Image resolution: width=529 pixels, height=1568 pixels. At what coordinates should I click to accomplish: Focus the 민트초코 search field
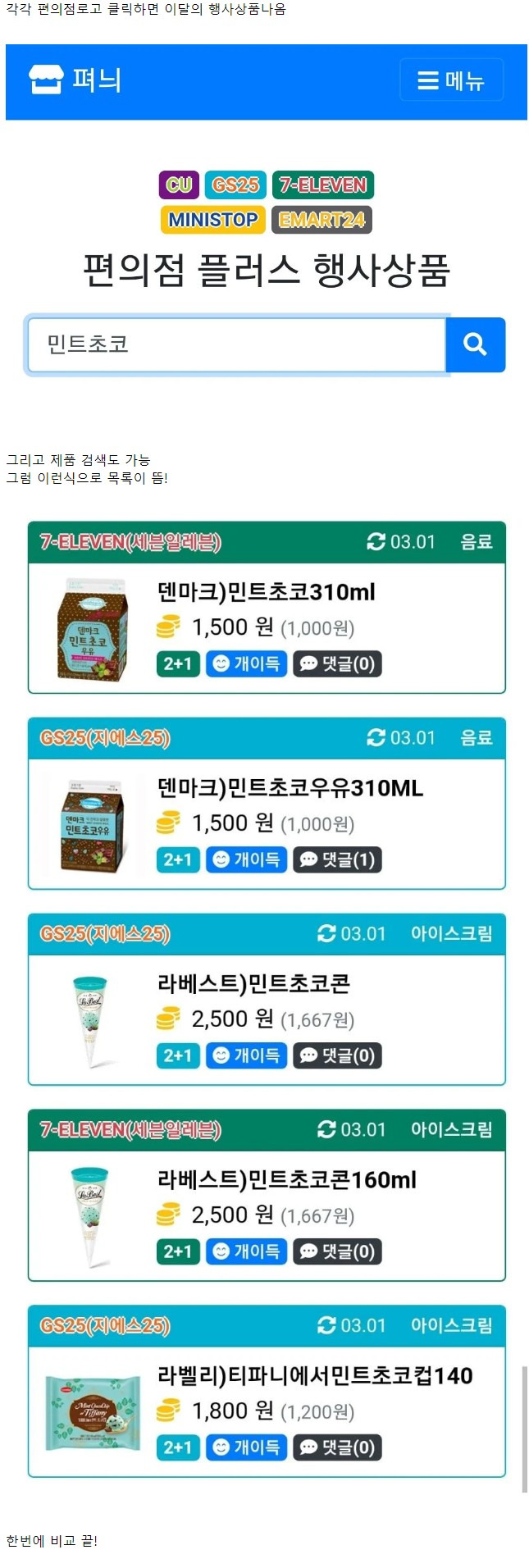point(237,344)
